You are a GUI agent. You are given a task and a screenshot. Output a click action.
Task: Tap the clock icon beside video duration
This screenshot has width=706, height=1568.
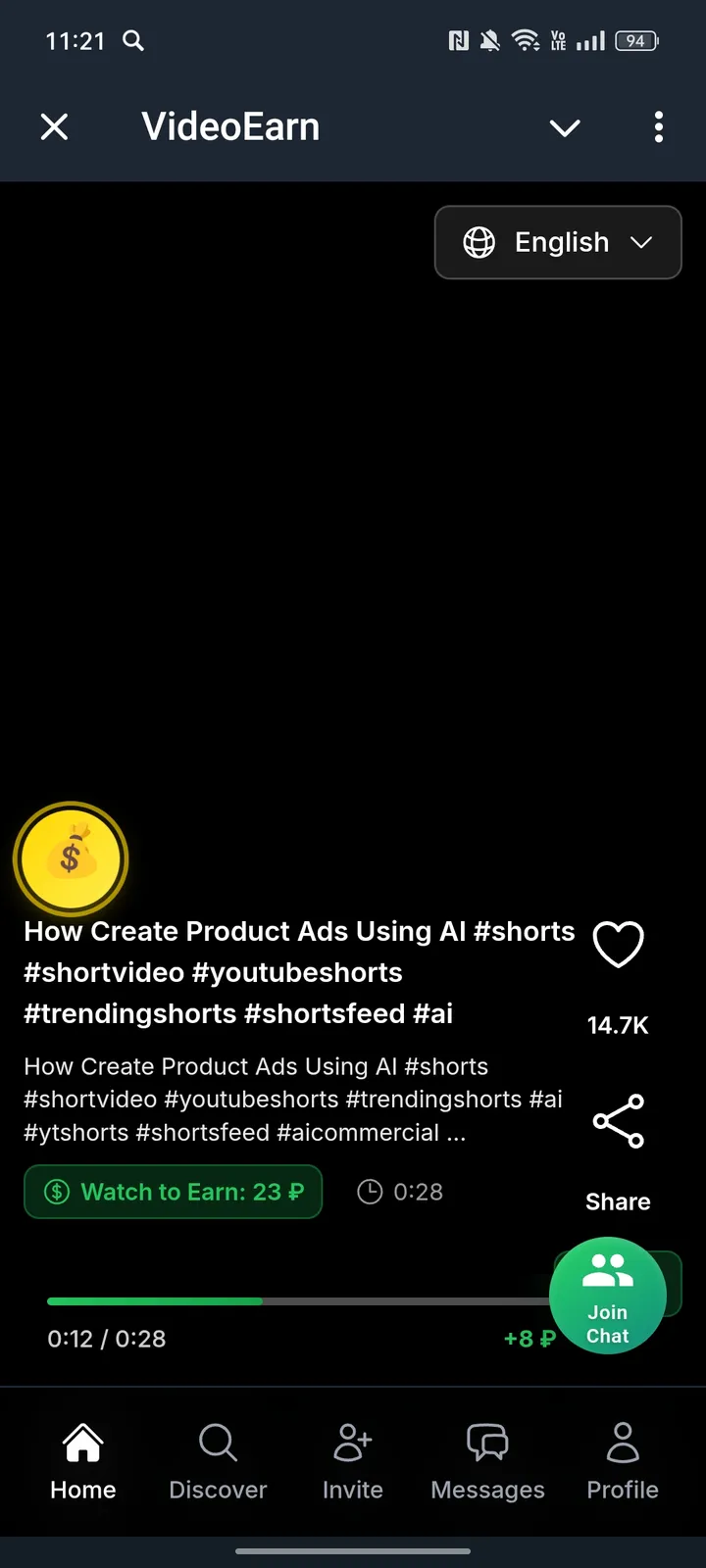coord(370,1192)
